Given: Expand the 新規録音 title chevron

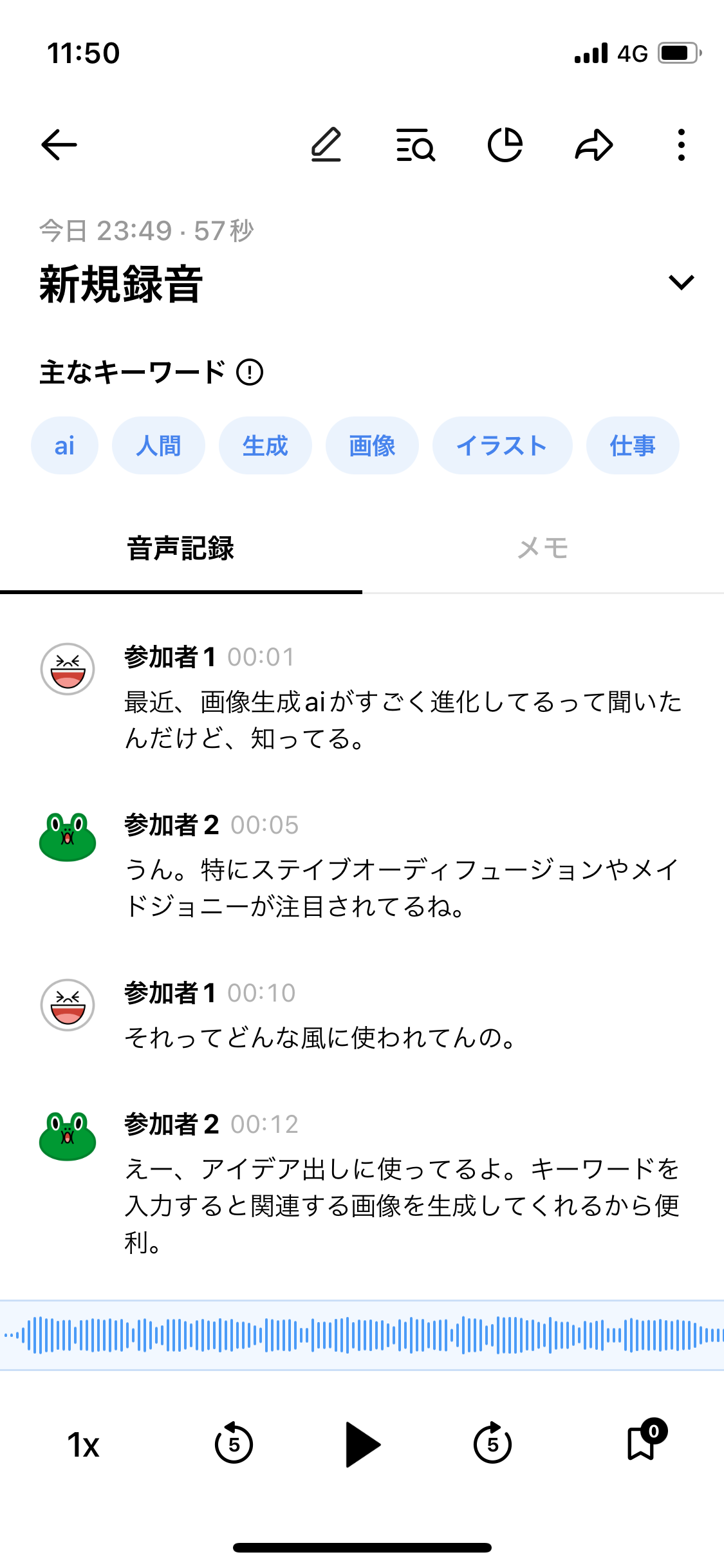Looking at the screenshot, I should coord(681,282).
